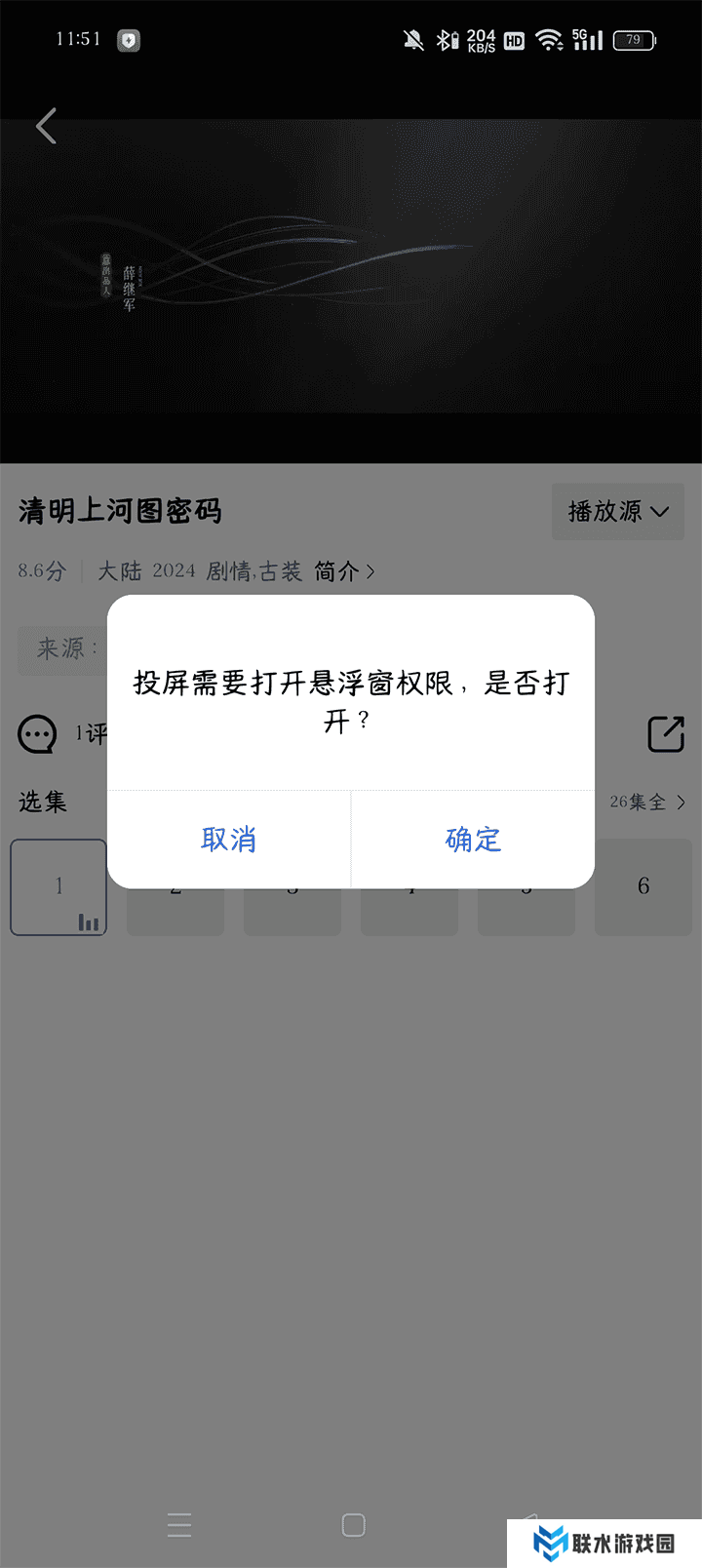Viewport: 702px width, 1568px height.
Task: Open the comments bubble icon
Action: (38, 734)
